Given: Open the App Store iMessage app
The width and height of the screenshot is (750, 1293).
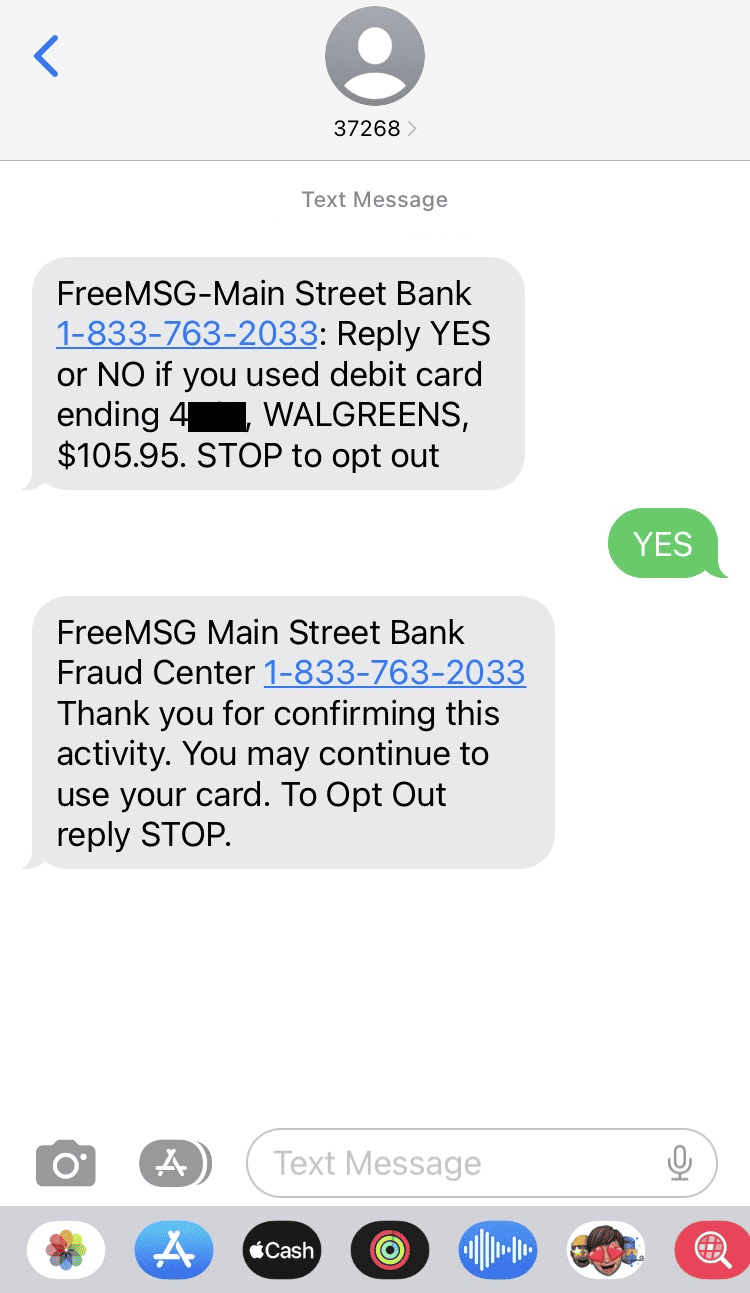Looking at the screenshot, I should click(174, 1250).
